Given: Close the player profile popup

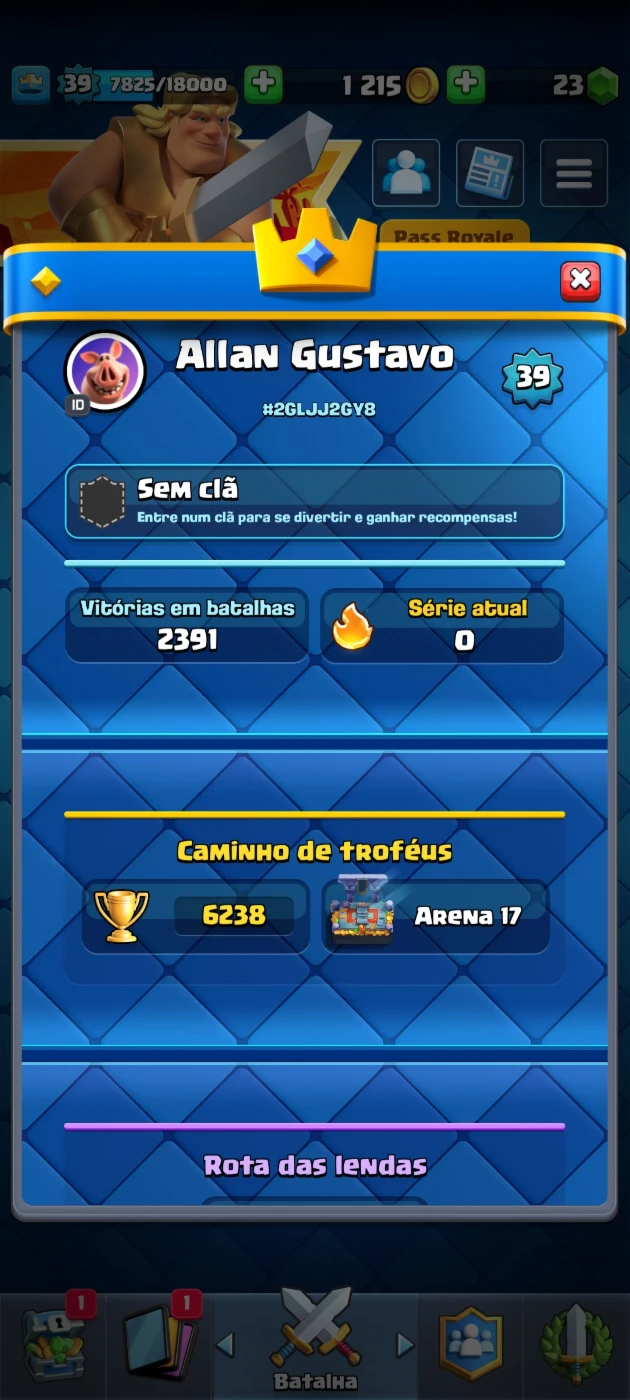Looking at the screenshot, I should 580,281.
